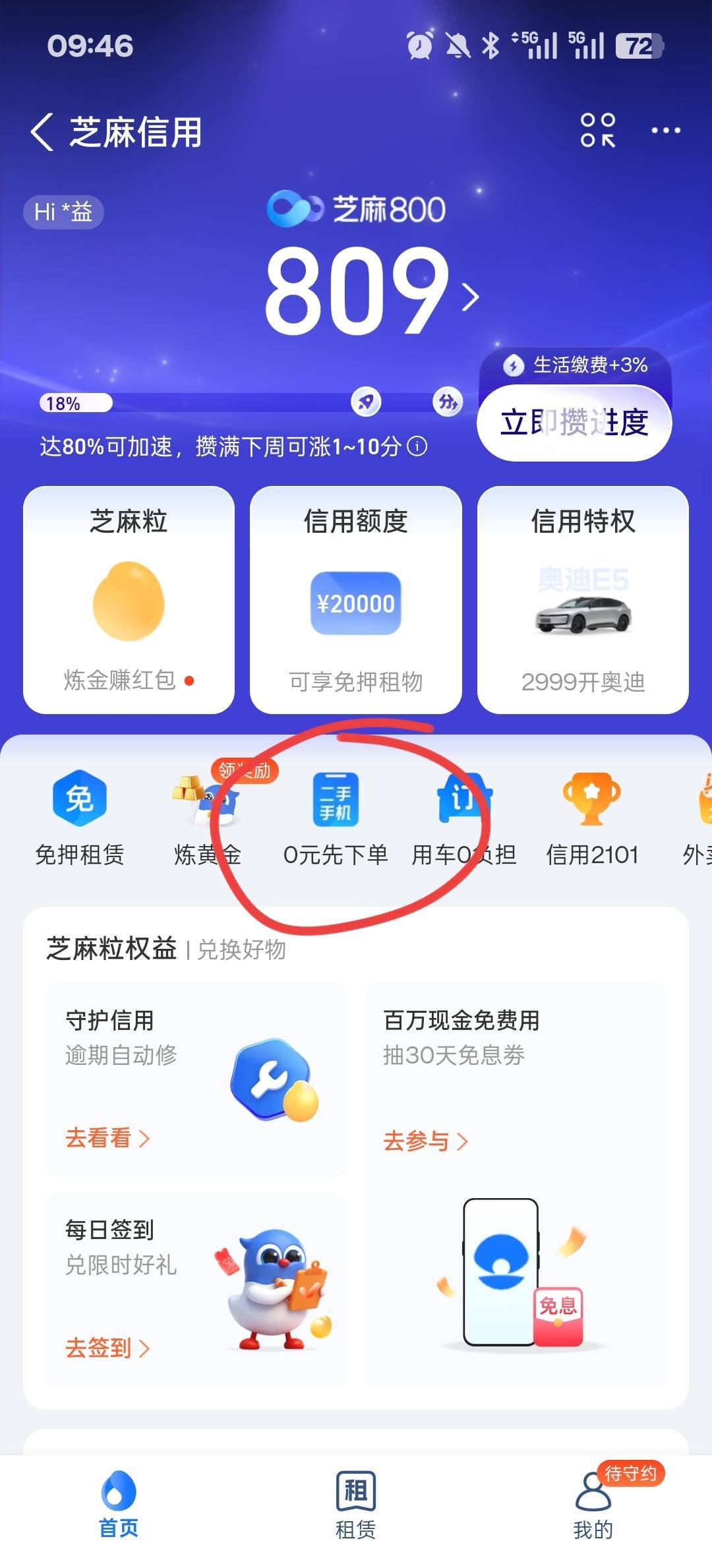
Task: Open the 信用额度 ¥20000 card
Action: click(355, 600)
